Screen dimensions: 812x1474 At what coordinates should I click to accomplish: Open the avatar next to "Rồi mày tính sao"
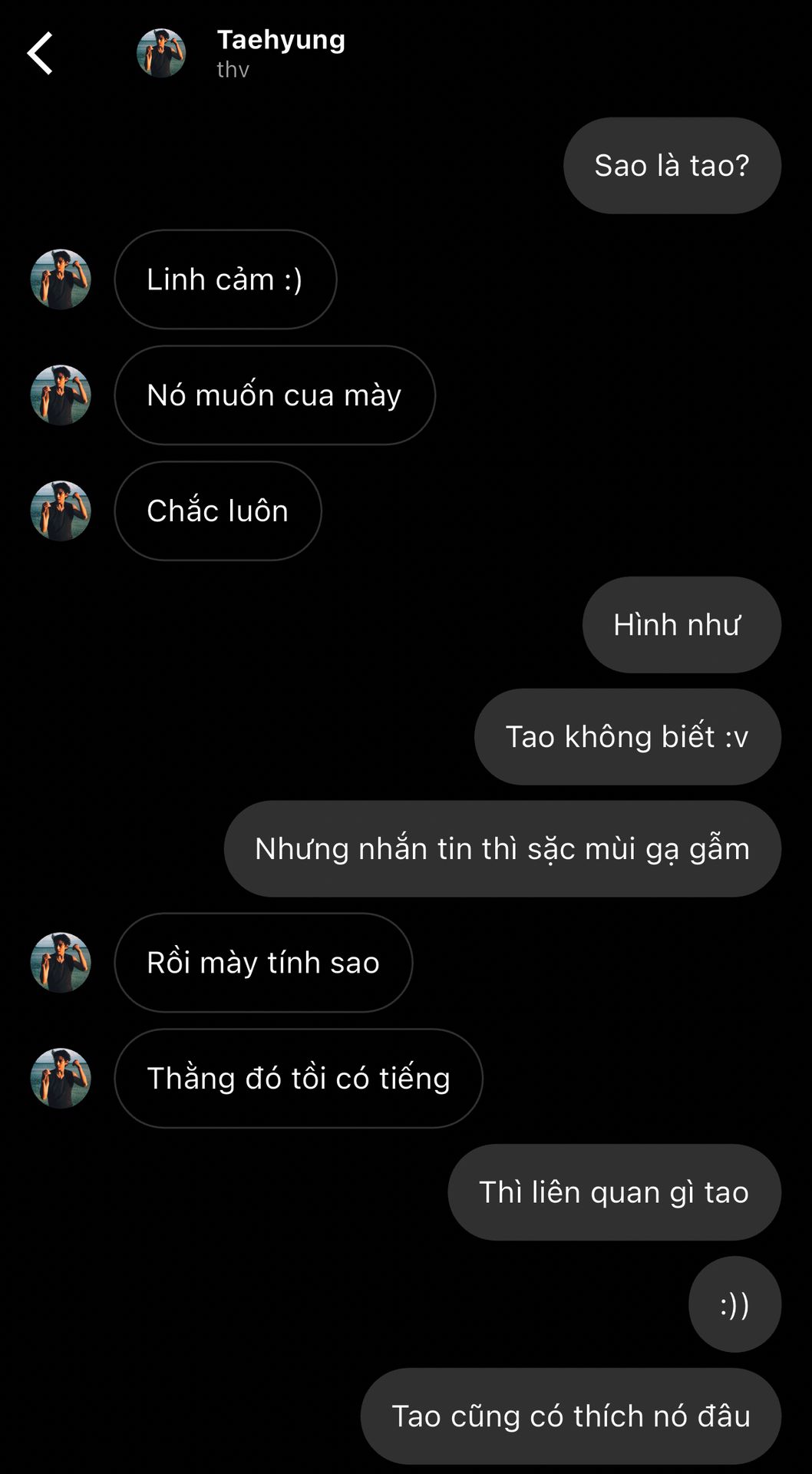(x=61, y=963)
